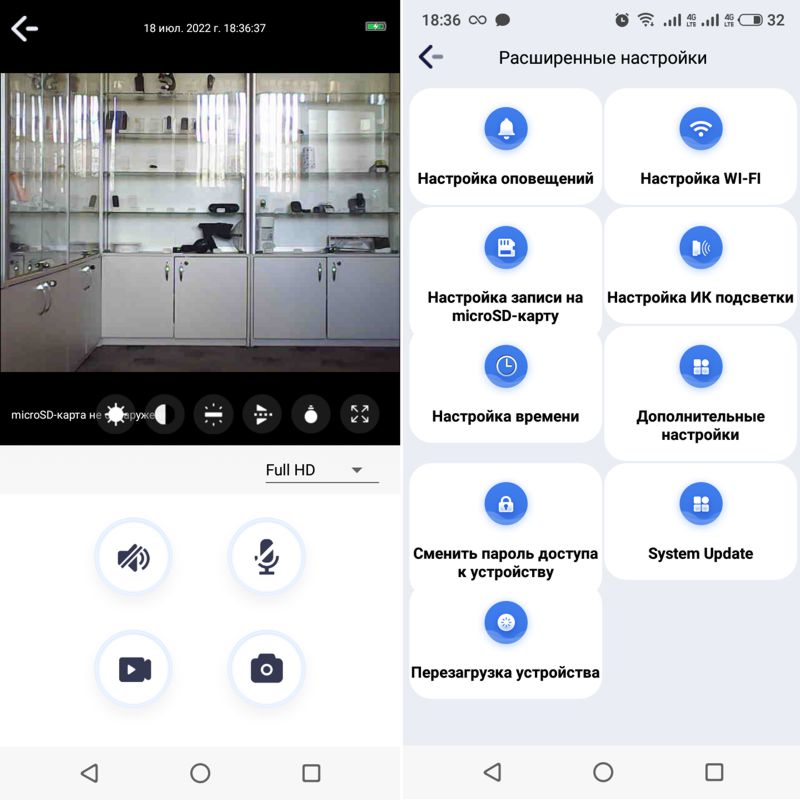
Task: Open System Update
Action: (700, 521)
